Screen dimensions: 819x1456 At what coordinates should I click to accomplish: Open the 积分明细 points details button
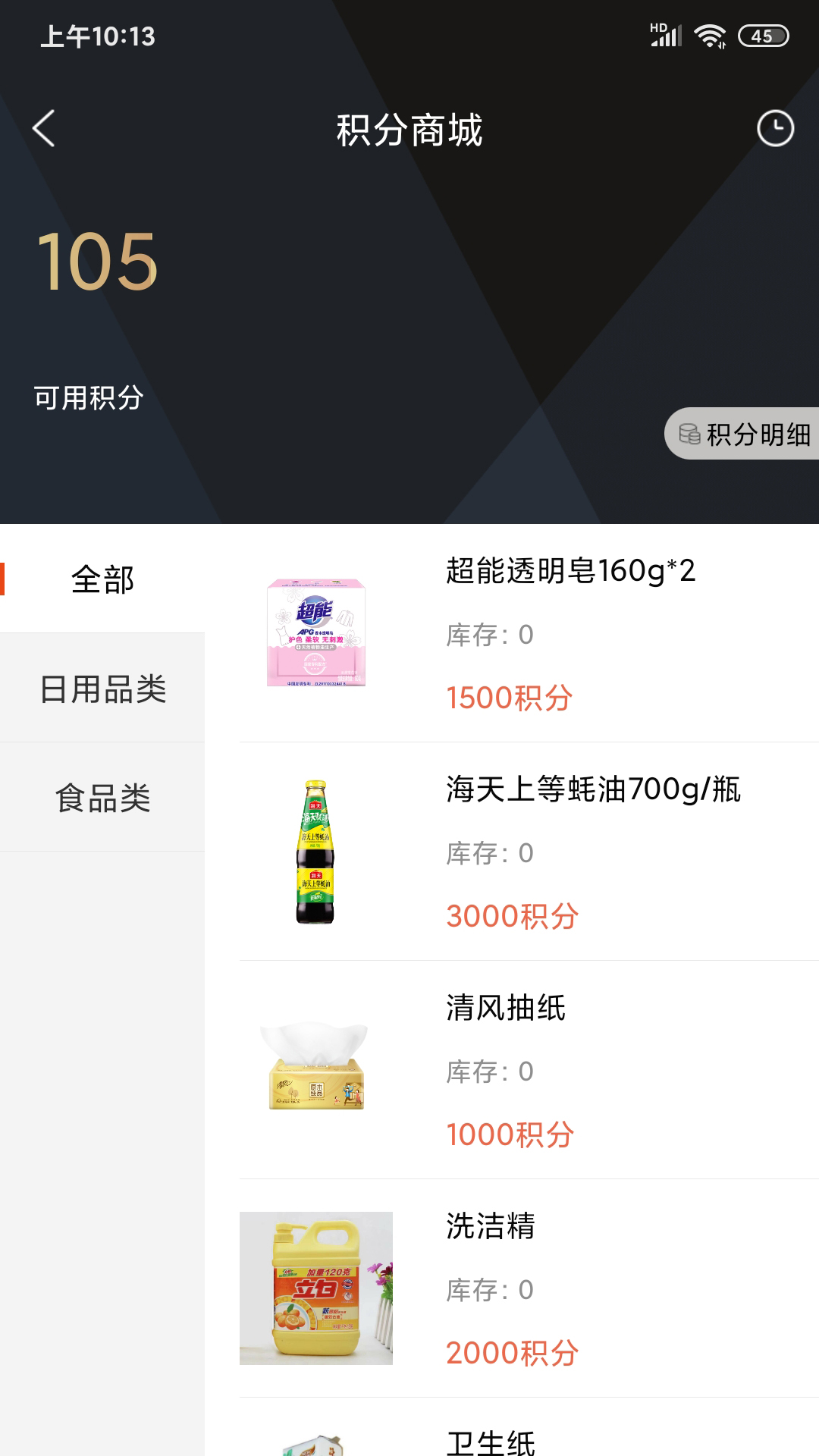[742, 434]
